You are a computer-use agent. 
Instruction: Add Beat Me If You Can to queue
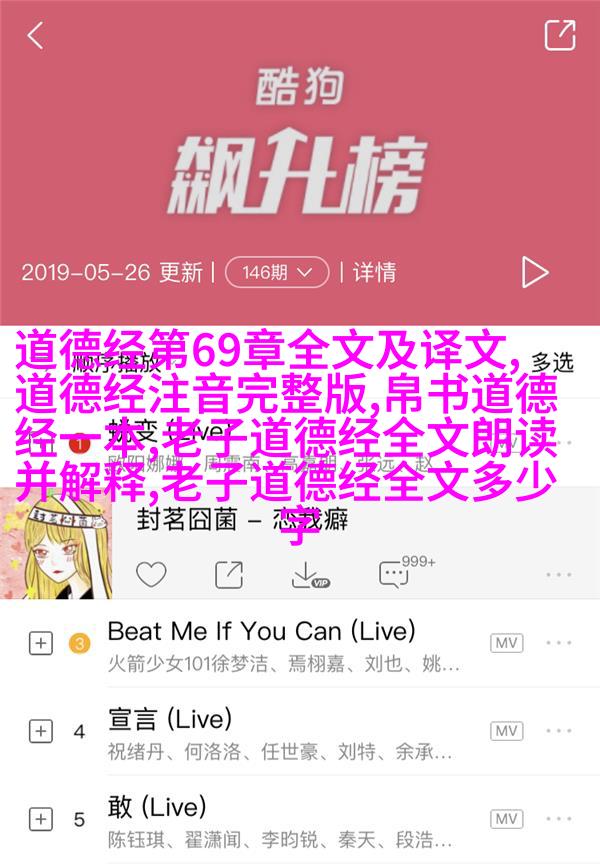tap(40, 644)
